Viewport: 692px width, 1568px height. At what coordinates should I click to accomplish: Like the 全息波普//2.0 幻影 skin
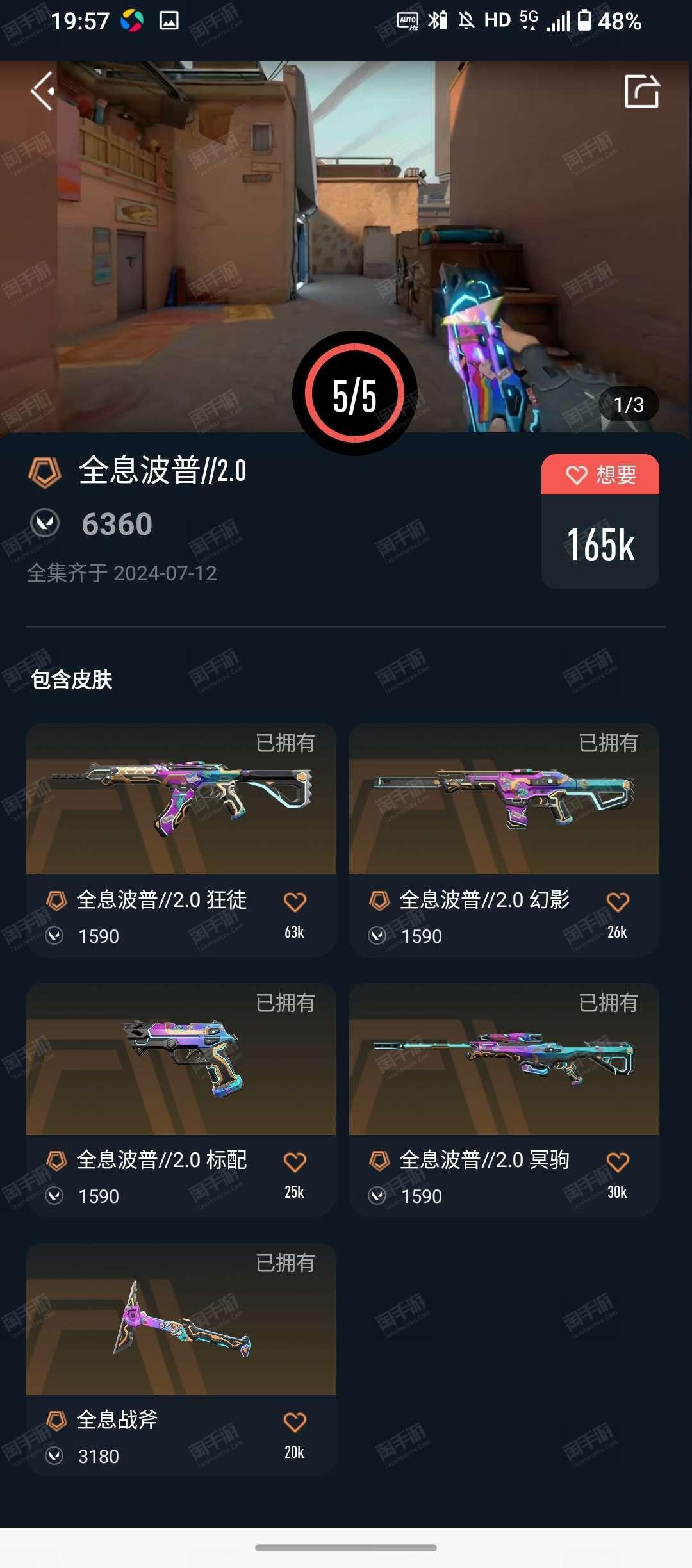618,902
